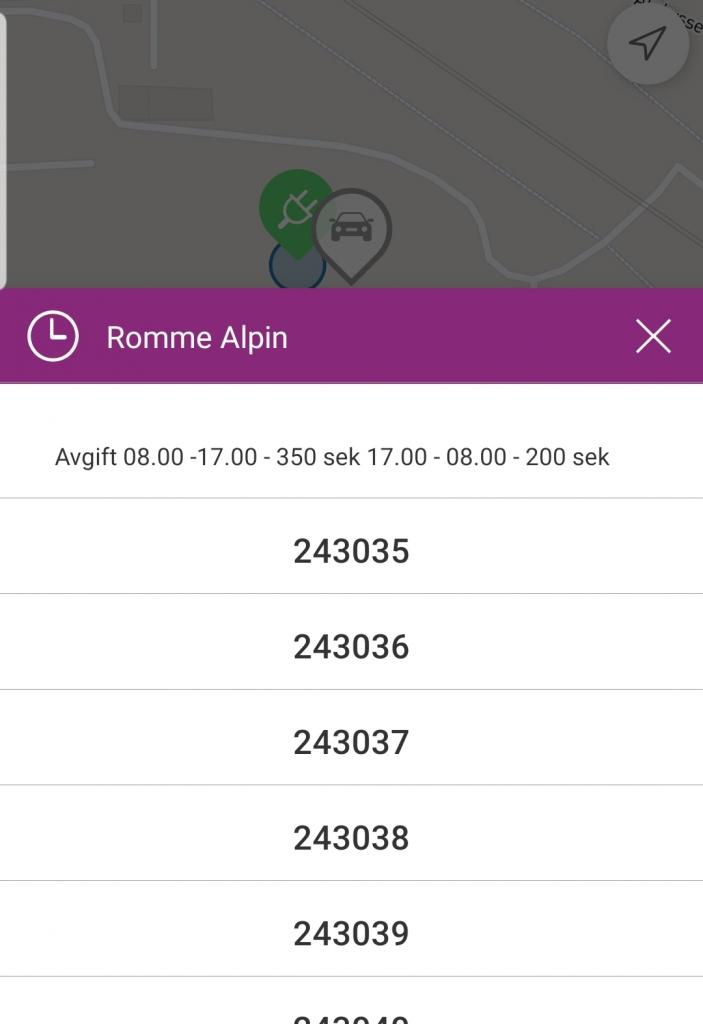The image size is (703, 1024).
Task: Pick parking zone 243037
Action: (351, 742)
